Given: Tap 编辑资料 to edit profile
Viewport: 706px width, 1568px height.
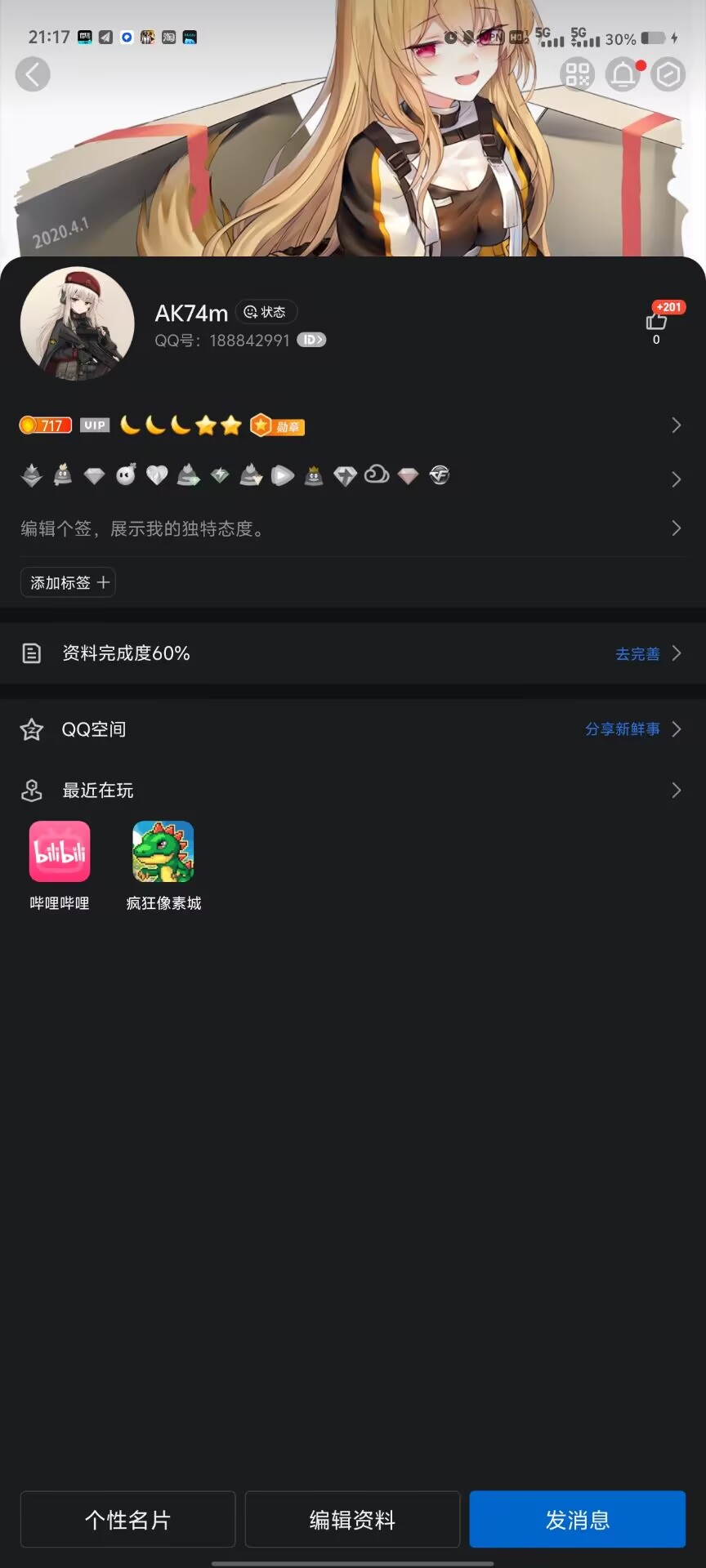Looking at the screenshot, I should click(352, 1519).
